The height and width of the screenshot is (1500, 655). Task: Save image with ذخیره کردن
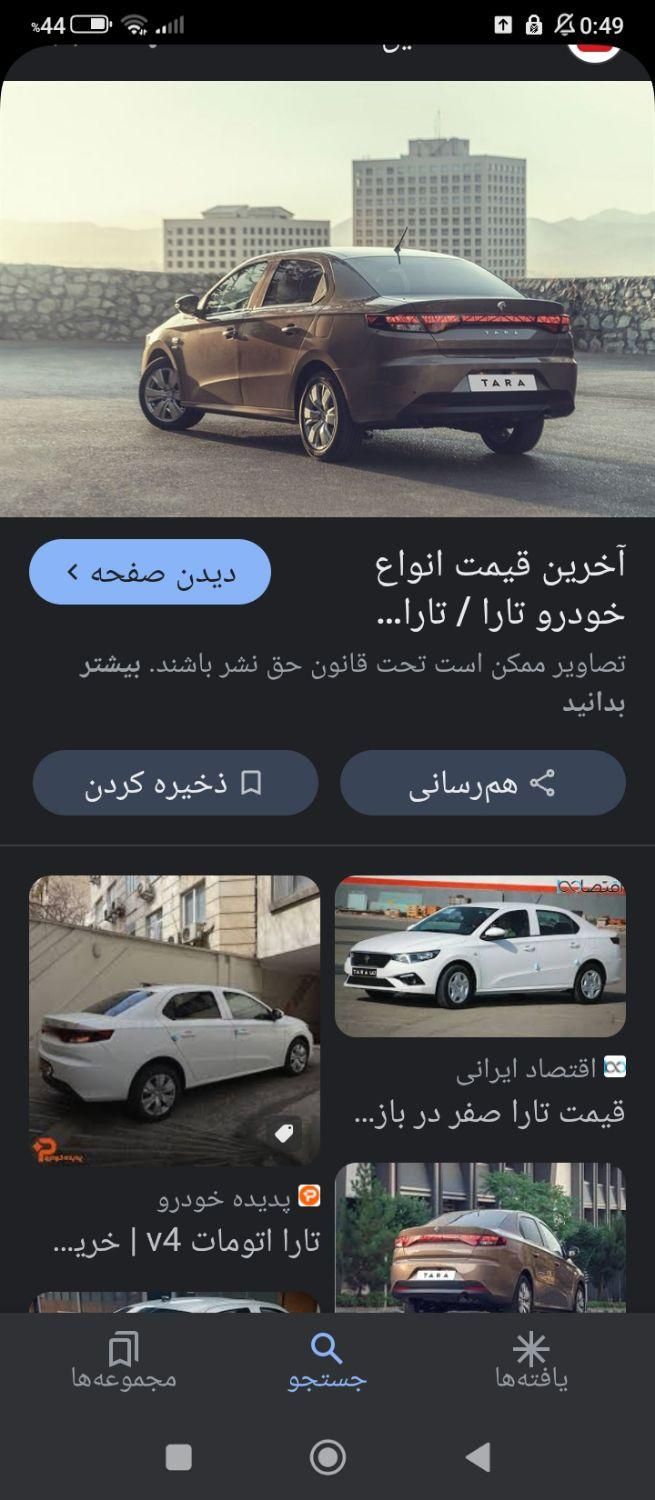175,783
